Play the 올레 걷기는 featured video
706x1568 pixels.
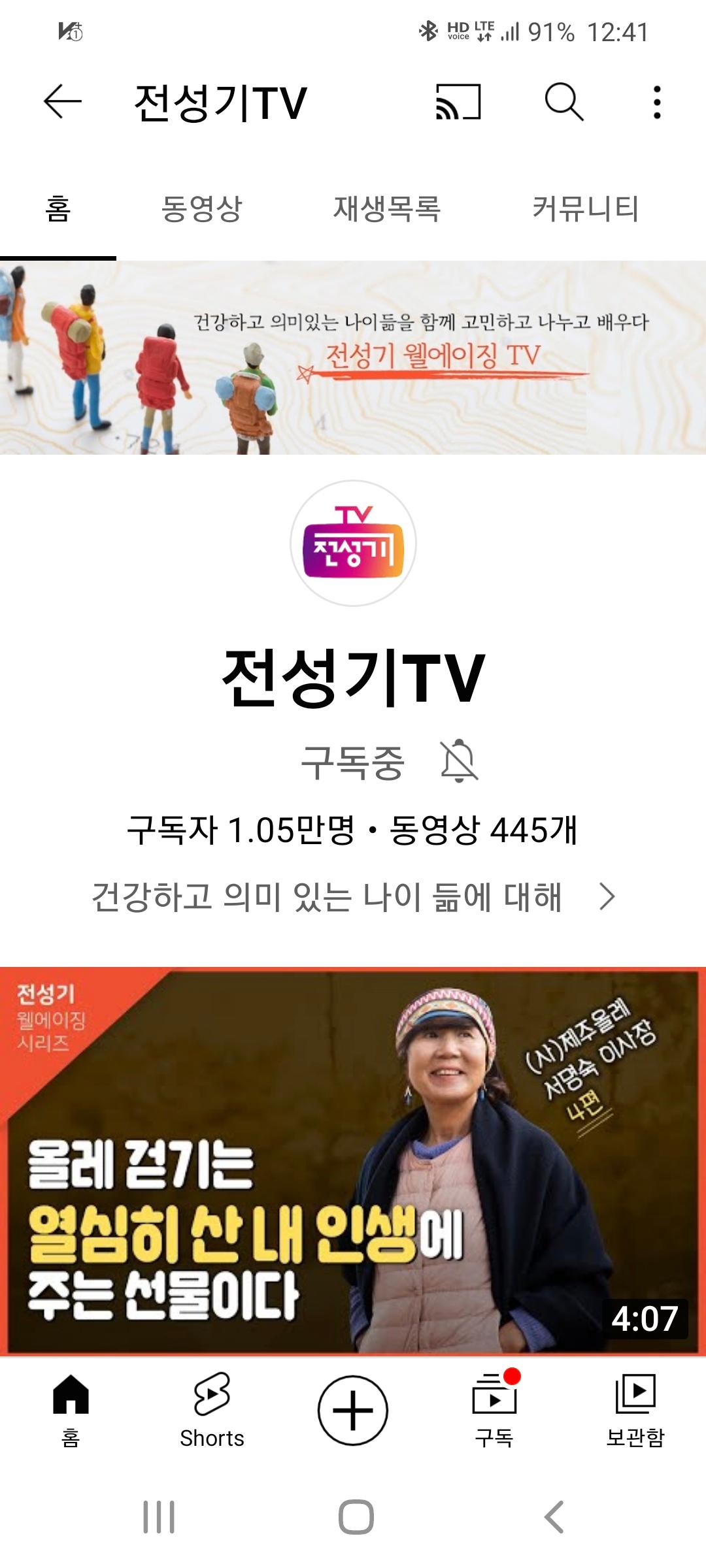pos(353,1161)
